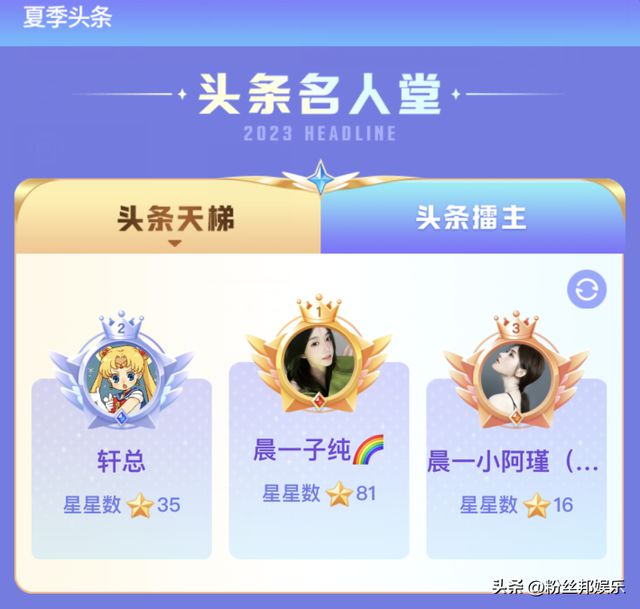Refresh the ranking list
Viewport: 640px width, 609px height.
click(586, 290)
